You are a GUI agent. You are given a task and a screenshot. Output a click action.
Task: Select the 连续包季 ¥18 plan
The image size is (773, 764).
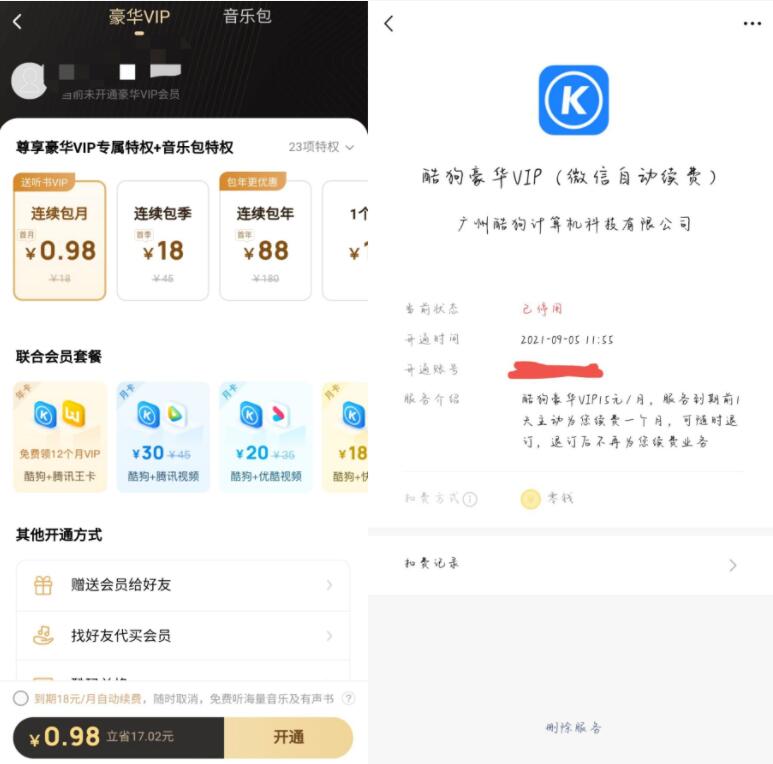pos(163,240)
